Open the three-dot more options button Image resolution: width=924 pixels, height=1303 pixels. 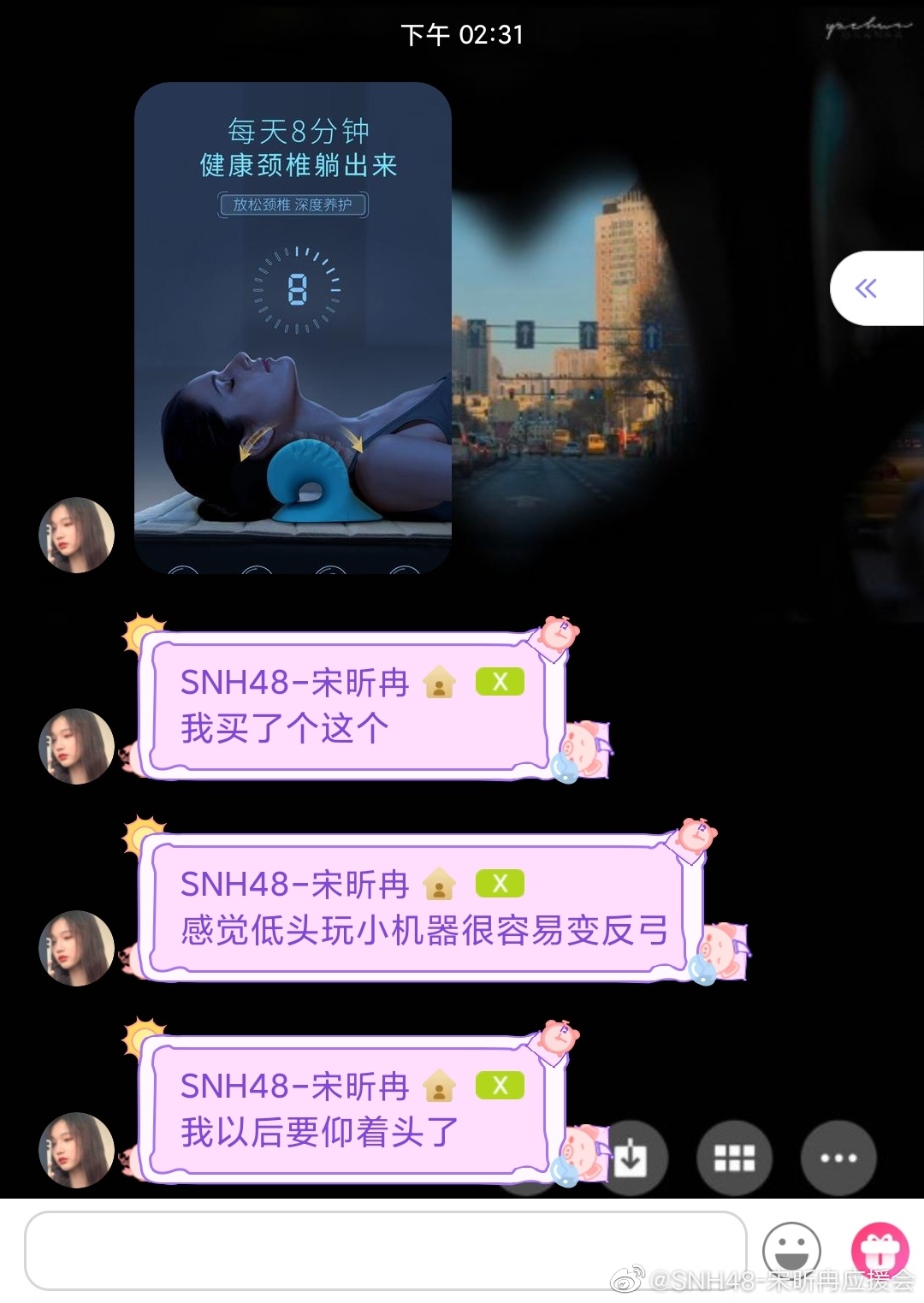coord(838,1158)
